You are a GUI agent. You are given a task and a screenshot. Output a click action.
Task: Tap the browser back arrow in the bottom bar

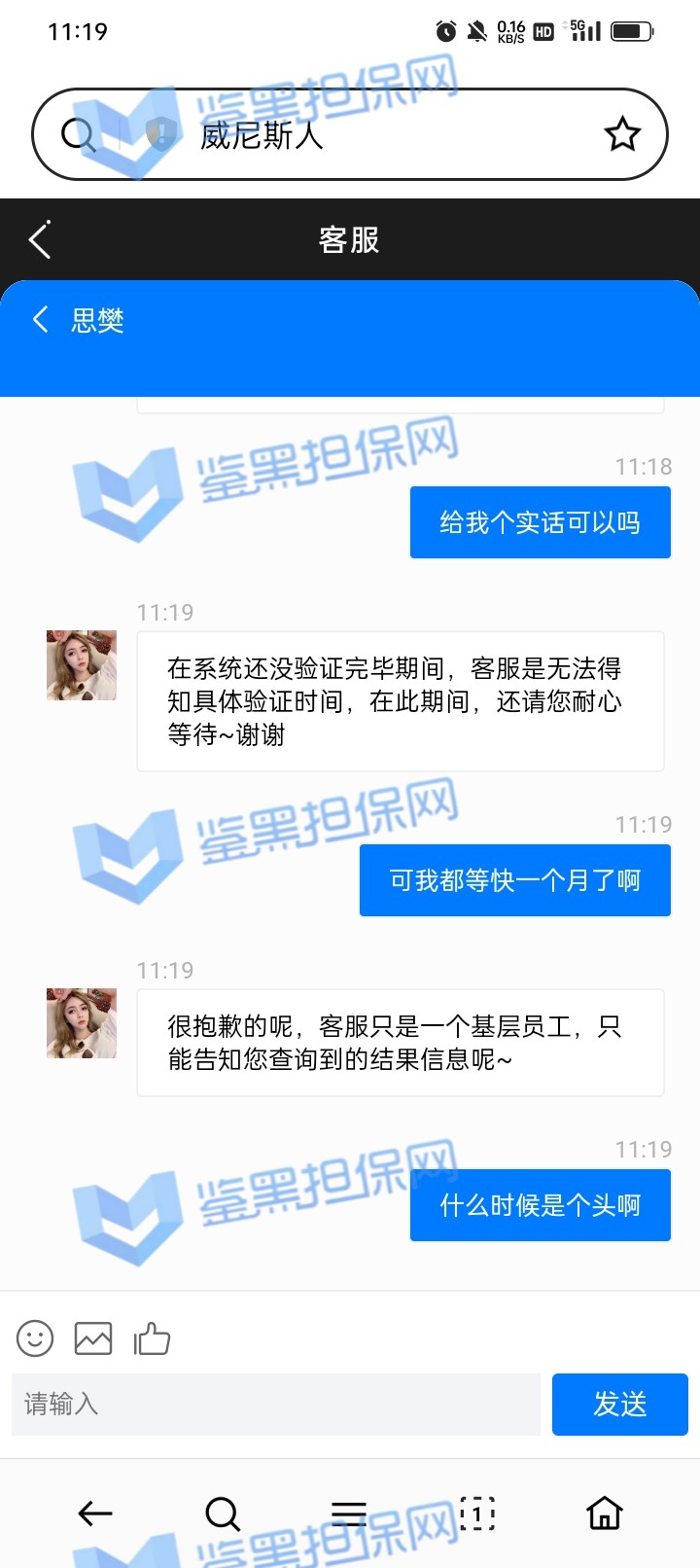(95, 1514)
